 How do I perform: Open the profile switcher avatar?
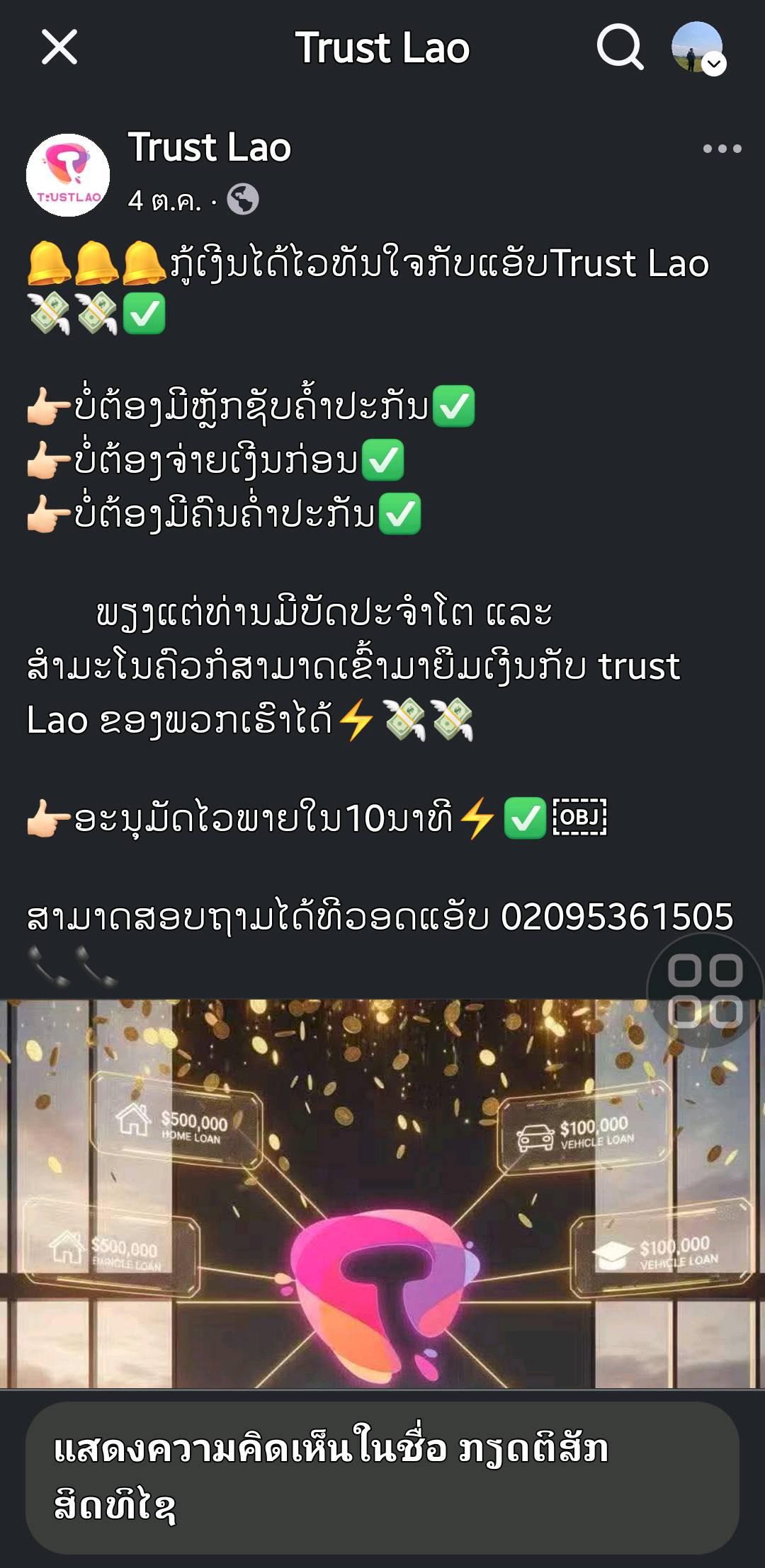[698, 48]
